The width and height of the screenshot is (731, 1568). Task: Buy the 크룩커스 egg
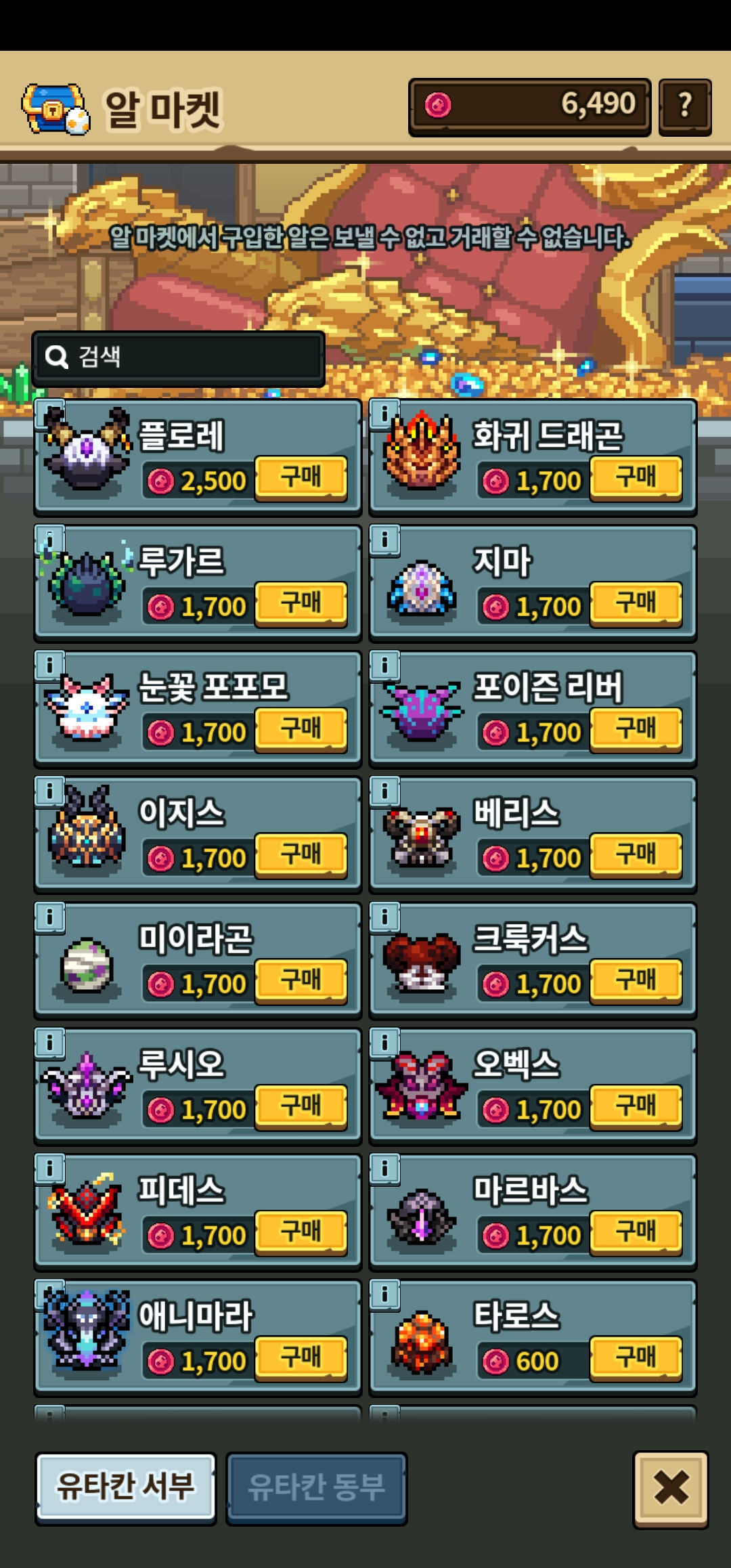636,980
